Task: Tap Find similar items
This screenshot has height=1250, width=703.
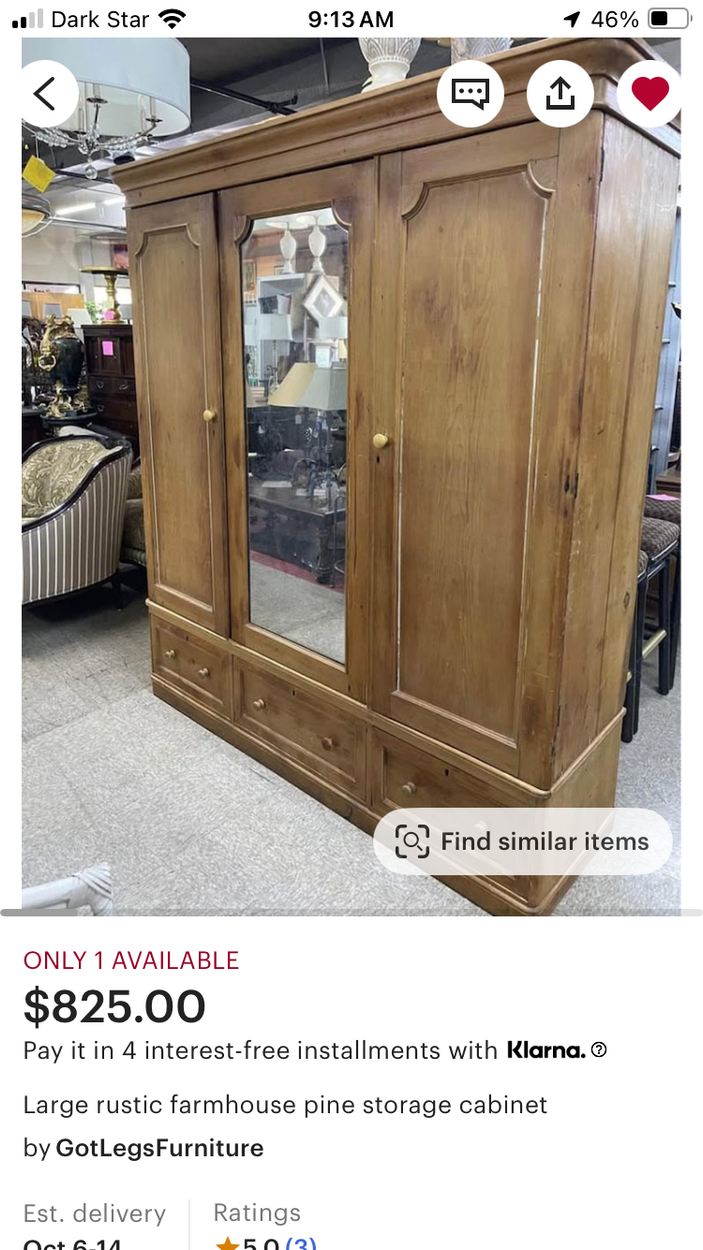Action: click(522, 842)
